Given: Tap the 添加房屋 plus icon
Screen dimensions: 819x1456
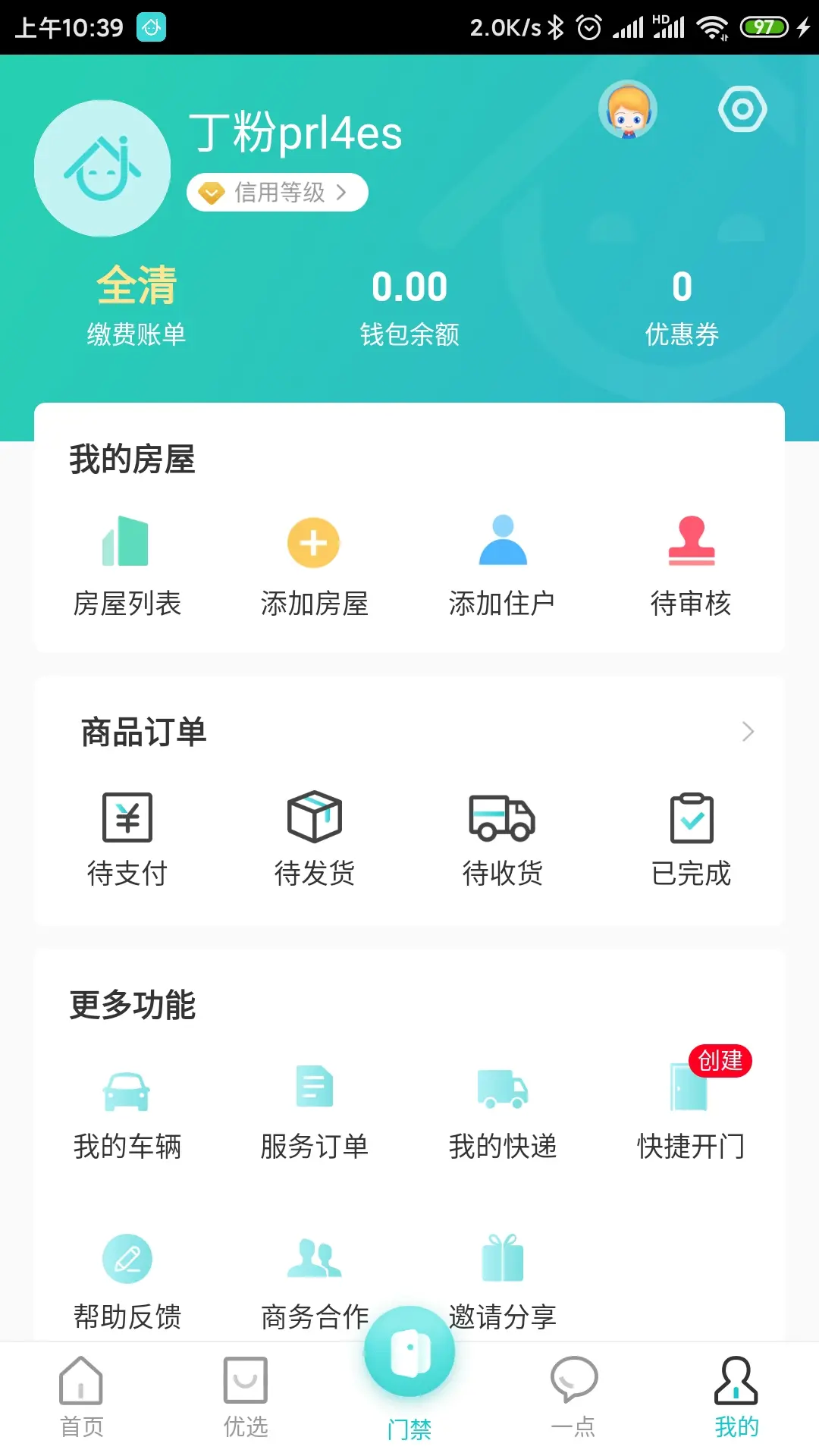Looking at the screenshot, I should pyautogui.click(x=313, y=542).
